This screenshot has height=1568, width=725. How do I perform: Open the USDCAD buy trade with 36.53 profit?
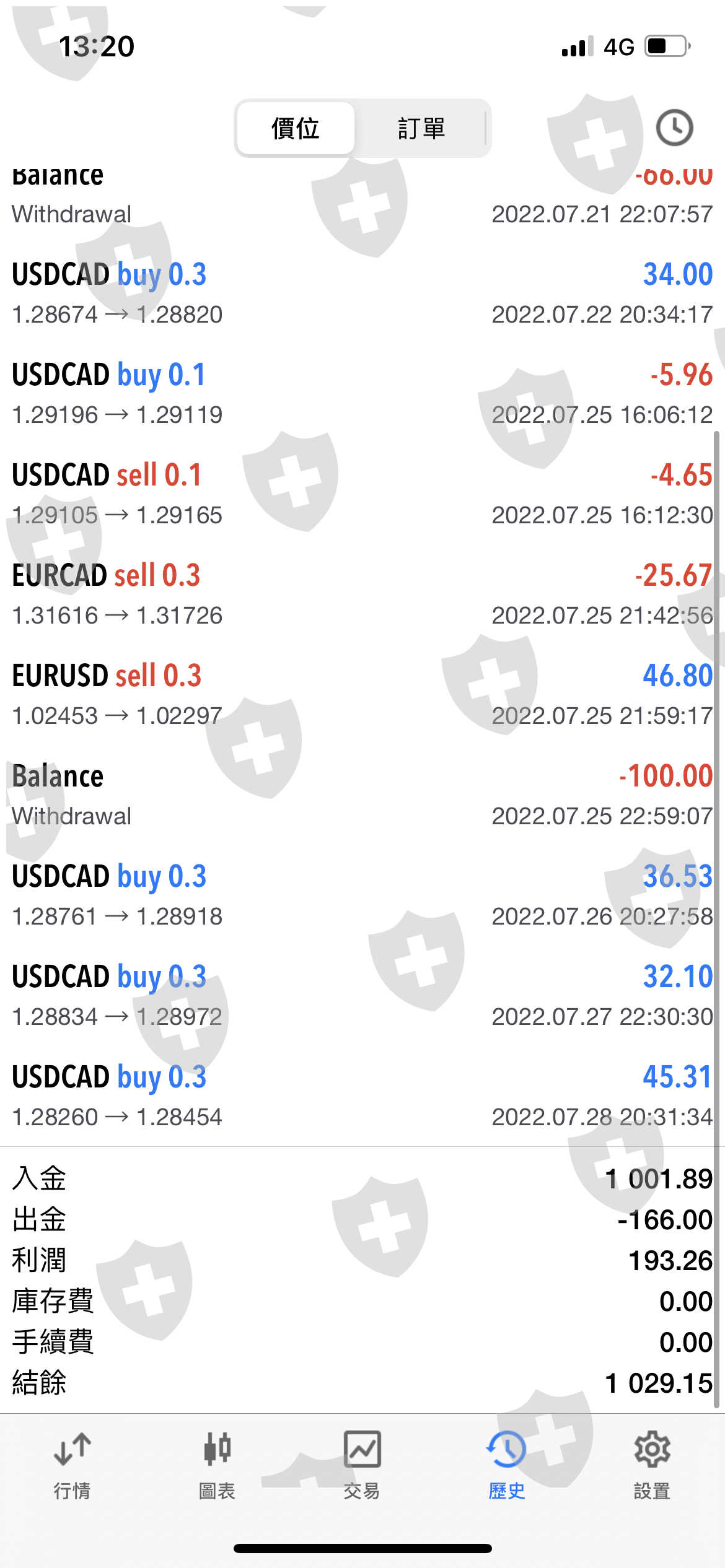click(x=362, y=895)
